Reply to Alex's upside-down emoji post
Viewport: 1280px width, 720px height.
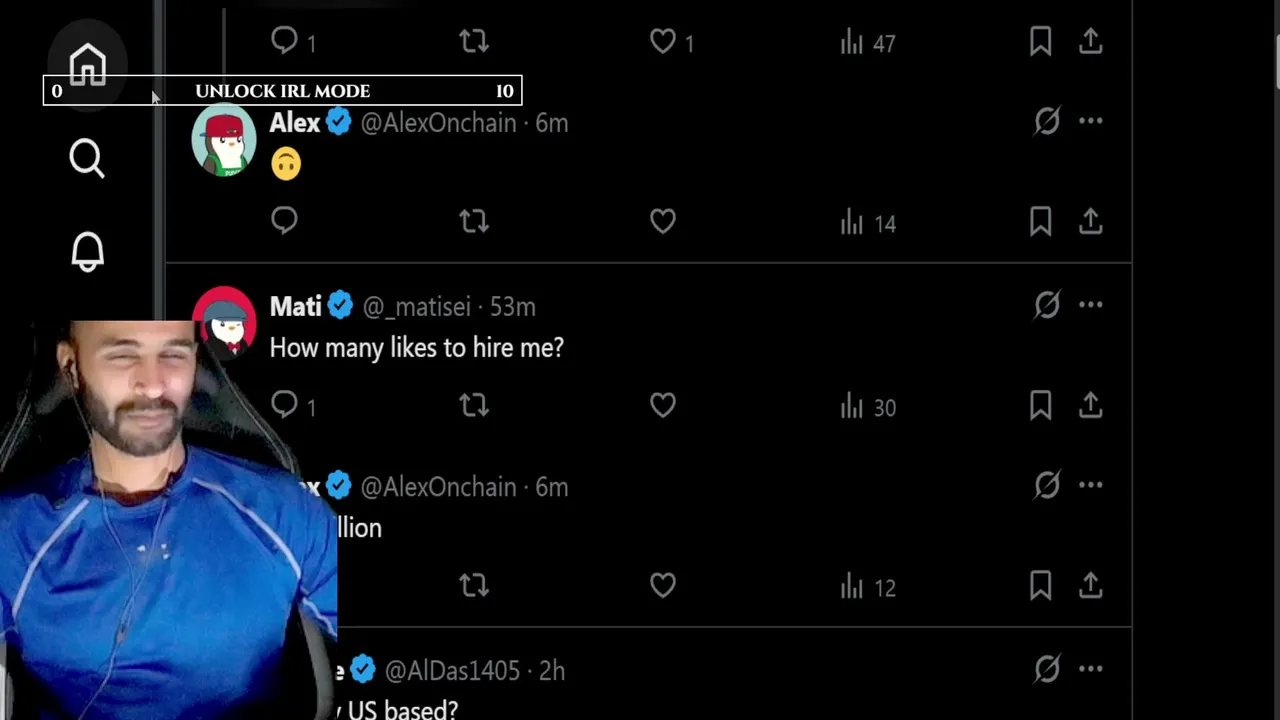pos(285,221)
